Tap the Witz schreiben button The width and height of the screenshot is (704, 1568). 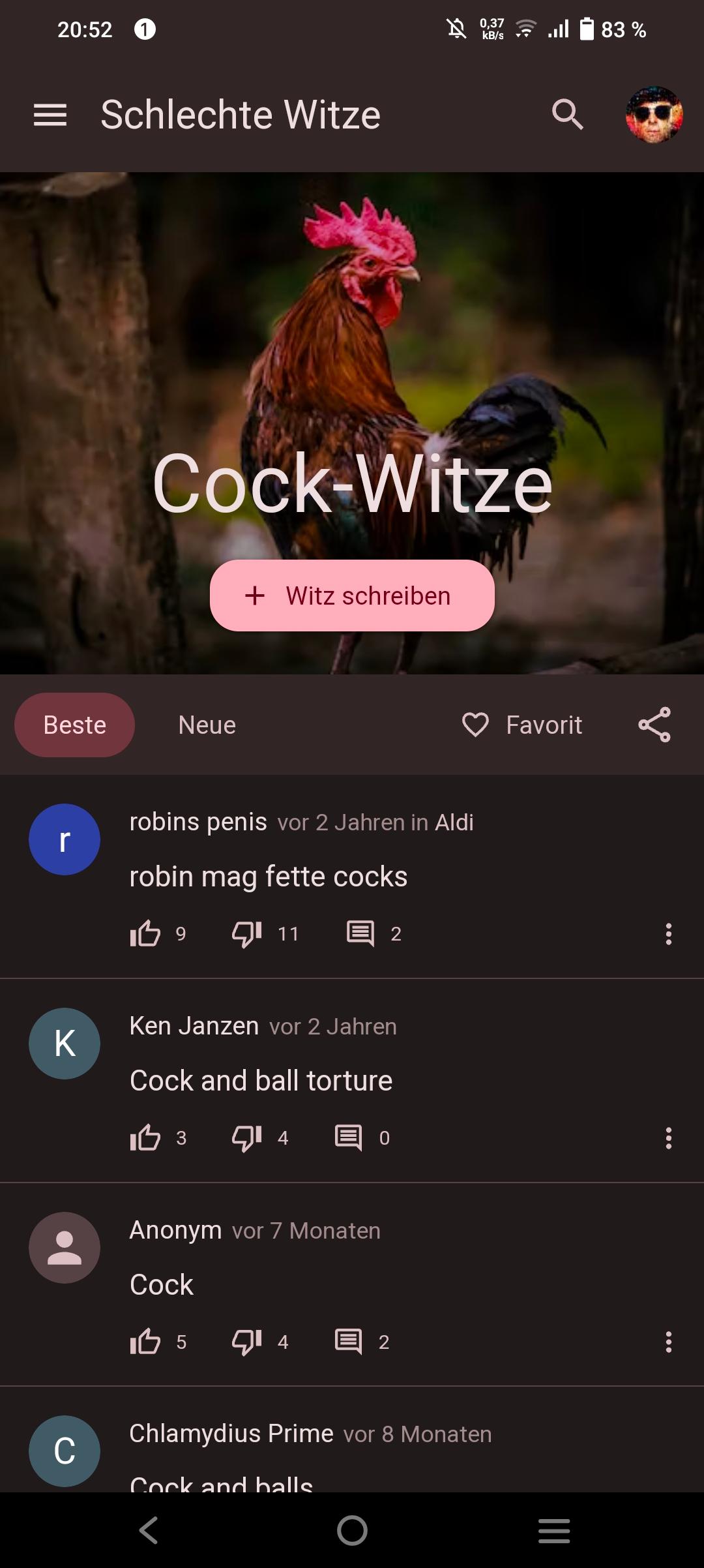click(352, 596)
